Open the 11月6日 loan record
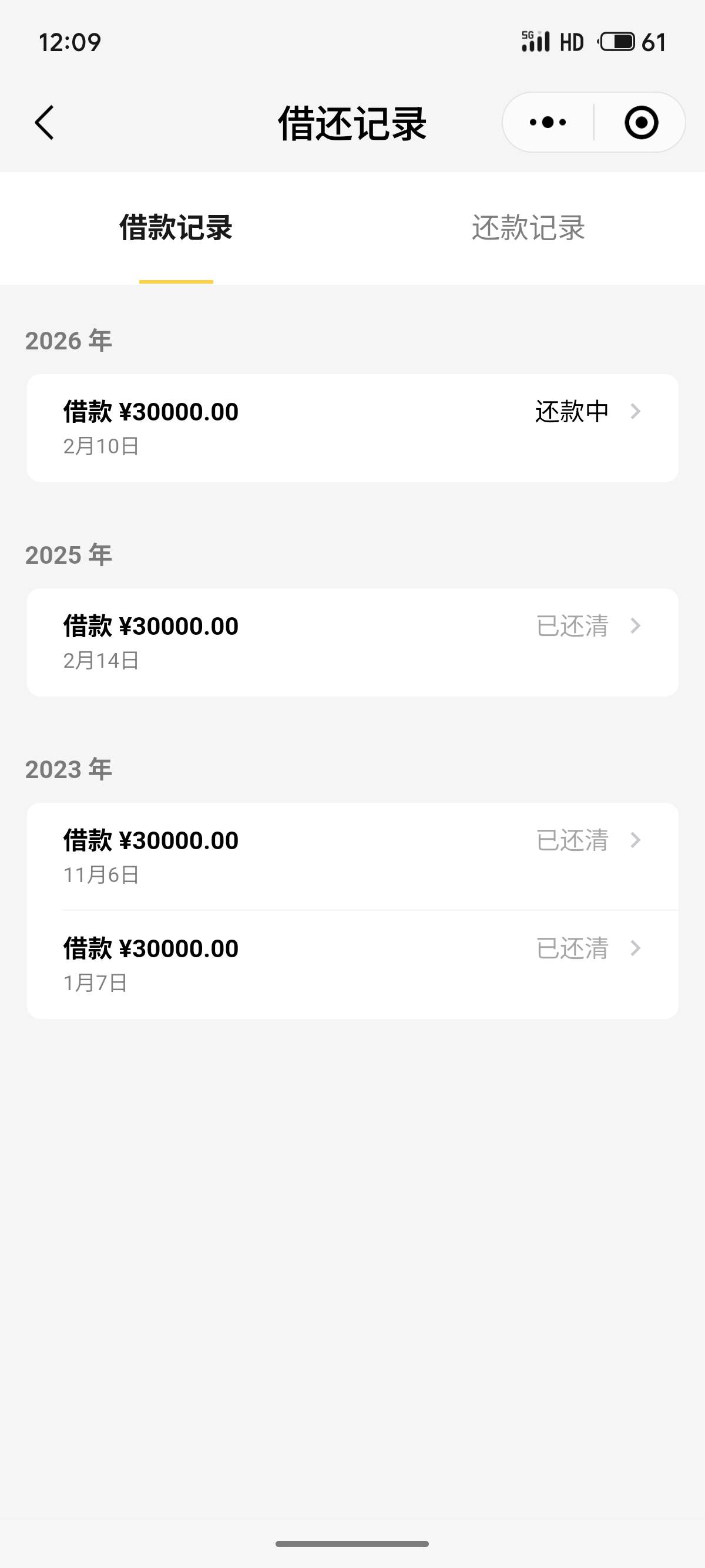The image size is (705, 1568). click(352, 856)
